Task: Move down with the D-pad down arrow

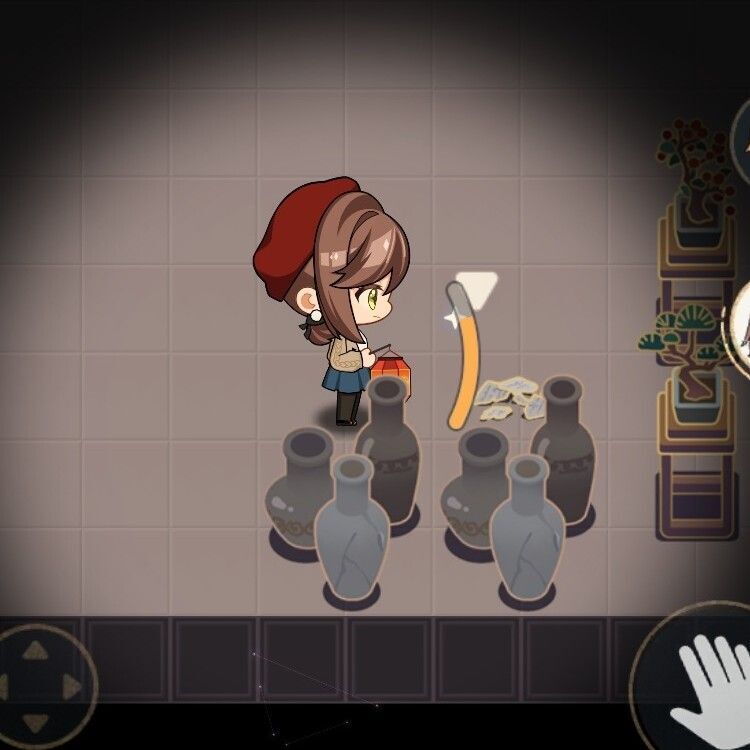Action: tap(36, 722)
